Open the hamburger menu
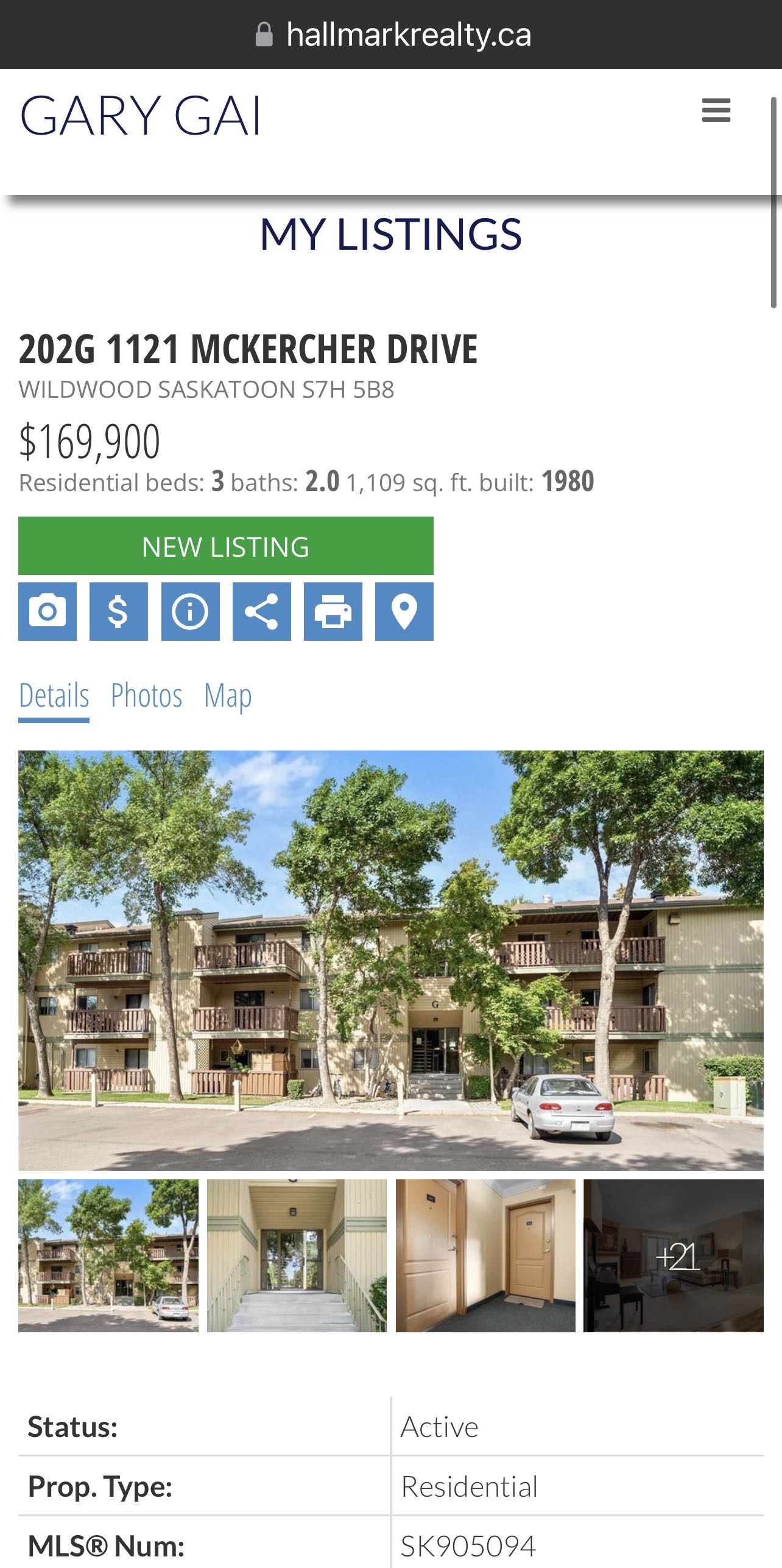 point(716,110)
